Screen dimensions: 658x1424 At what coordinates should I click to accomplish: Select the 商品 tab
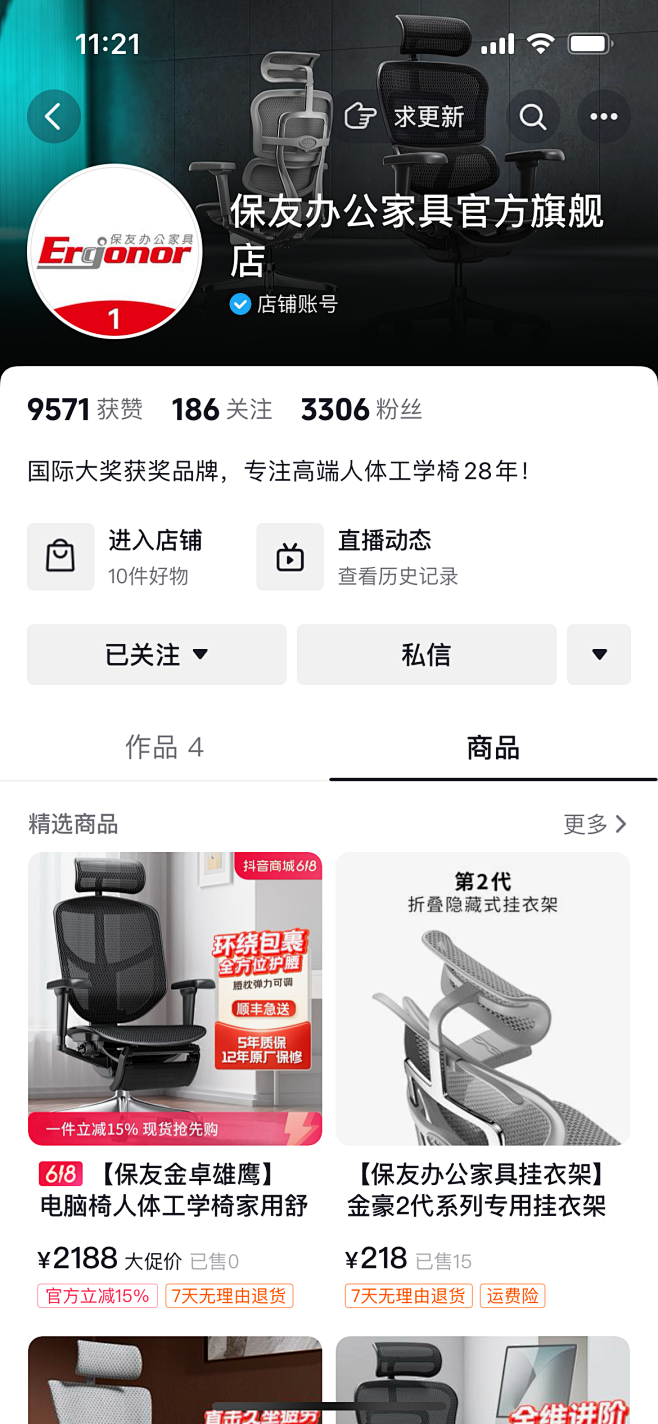[493, 747]
